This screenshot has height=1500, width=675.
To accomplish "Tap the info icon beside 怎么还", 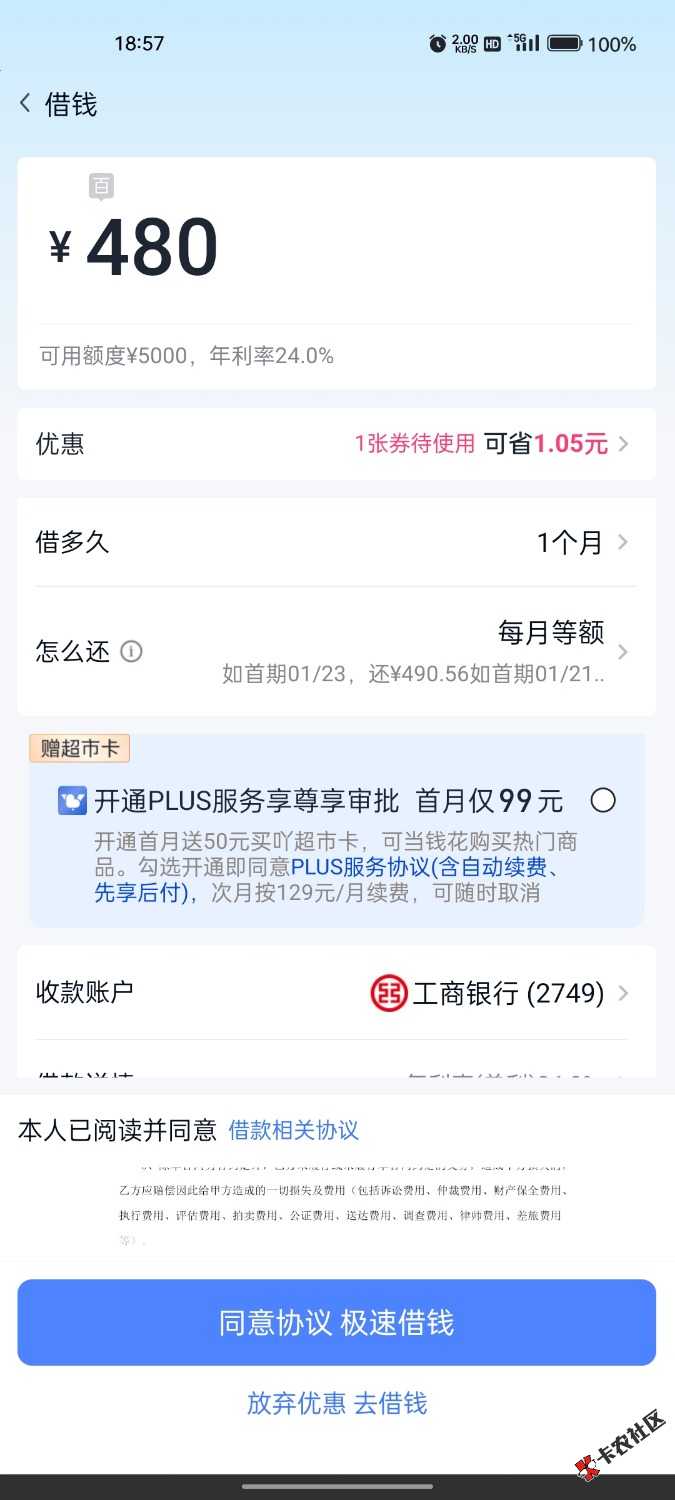I will 131,652.
